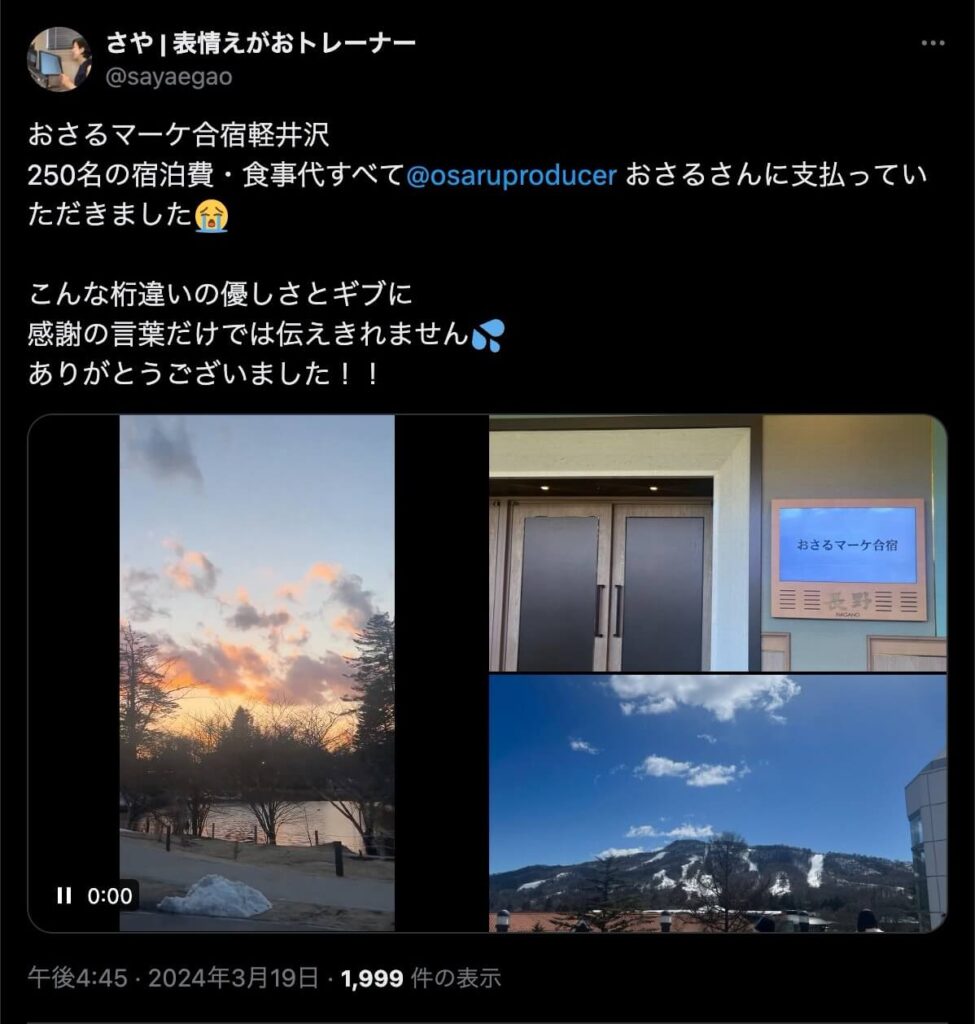The image size is (975, 1024).
Task: Open the @sayaegao account handle
Action: tap(169, 76)
